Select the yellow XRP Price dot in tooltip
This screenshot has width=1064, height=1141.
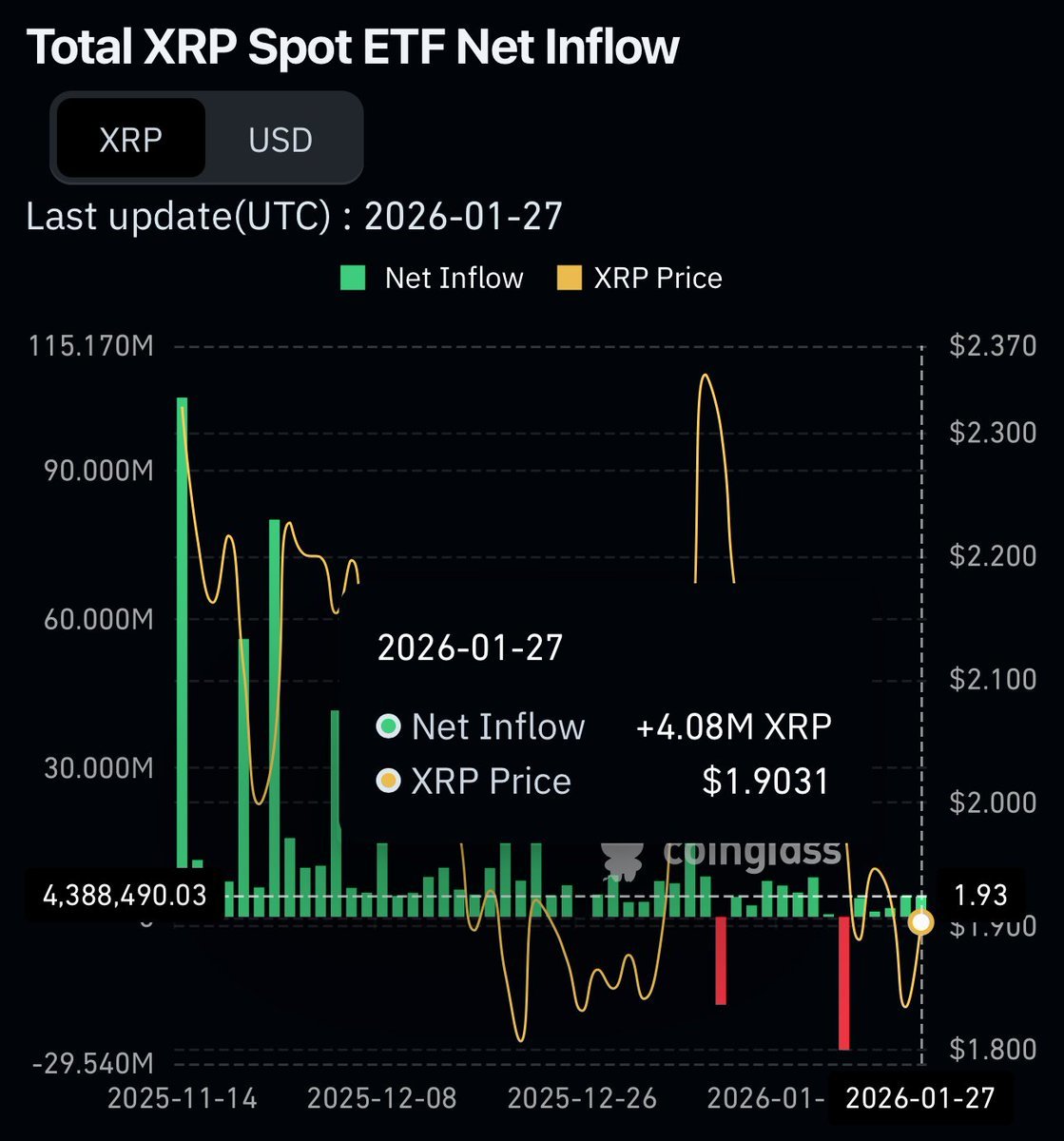387,781
